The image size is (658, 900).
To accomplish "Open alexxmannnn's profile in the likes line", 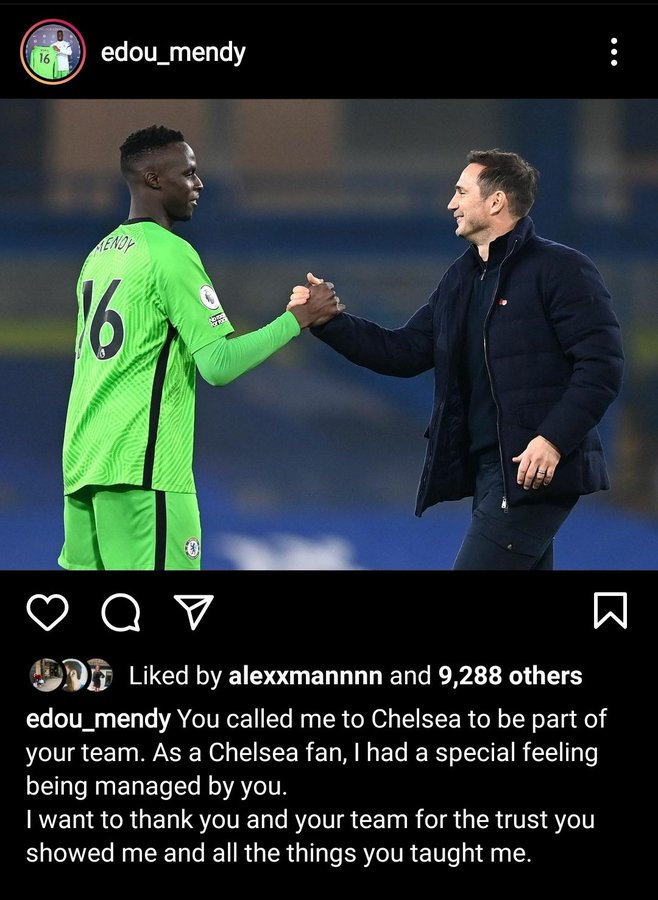I will point(305,676).
